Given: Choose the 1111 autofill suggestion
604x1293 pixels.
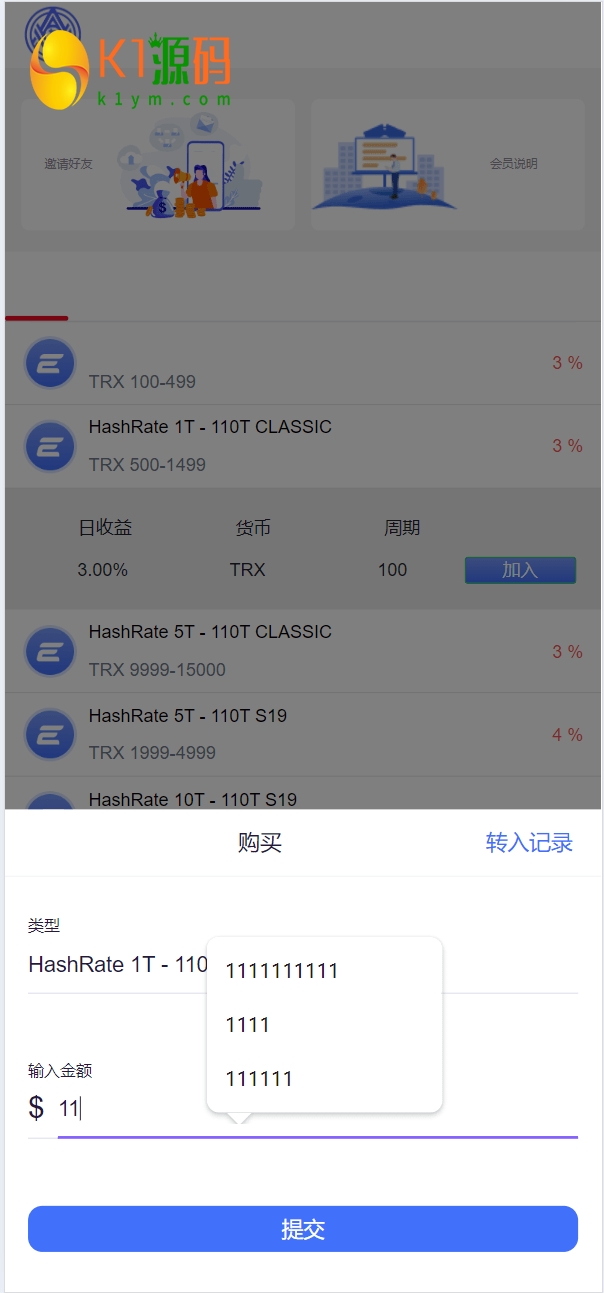Looking at the screenshot, I should 249,1025.
